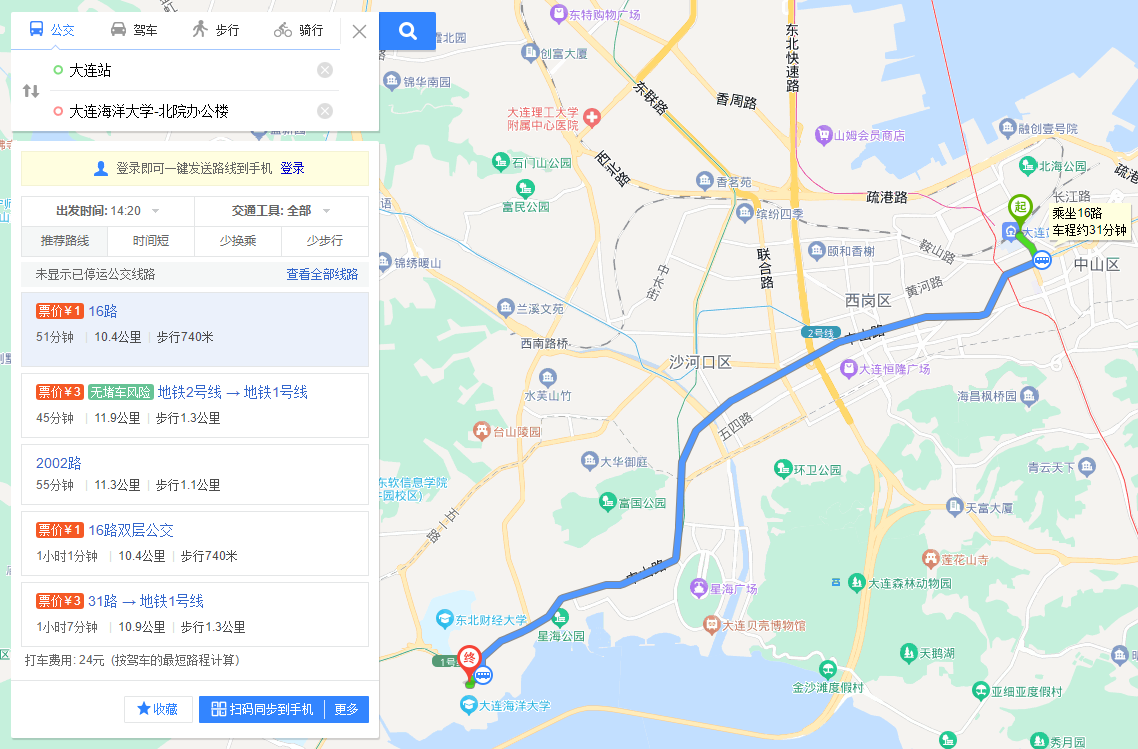Viewport: 1138px width, 749px height.
Task: Select the 少换乘 fewer transfers tab
Action: 238,241
